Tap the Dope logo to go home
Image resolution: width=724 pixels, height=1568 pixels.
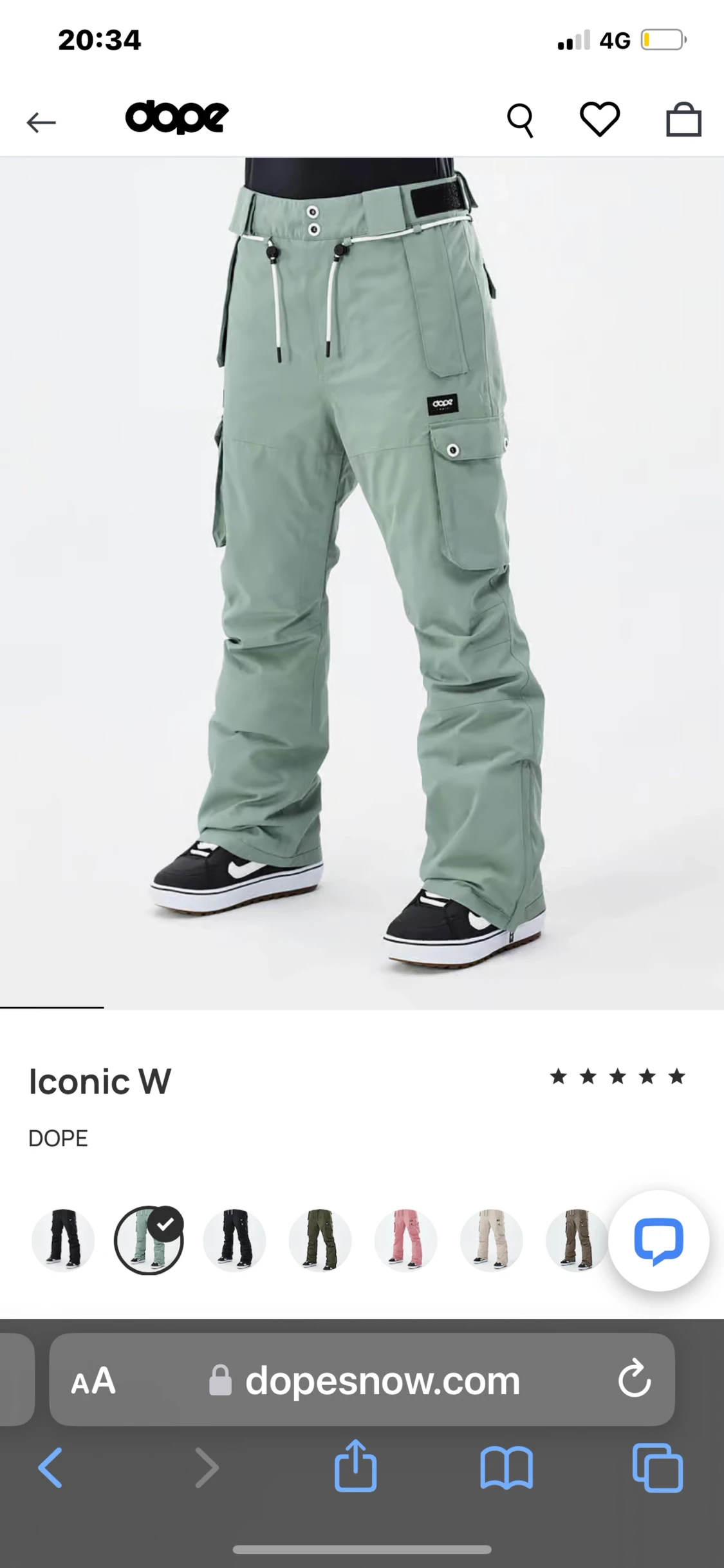[x=177, y=118]
